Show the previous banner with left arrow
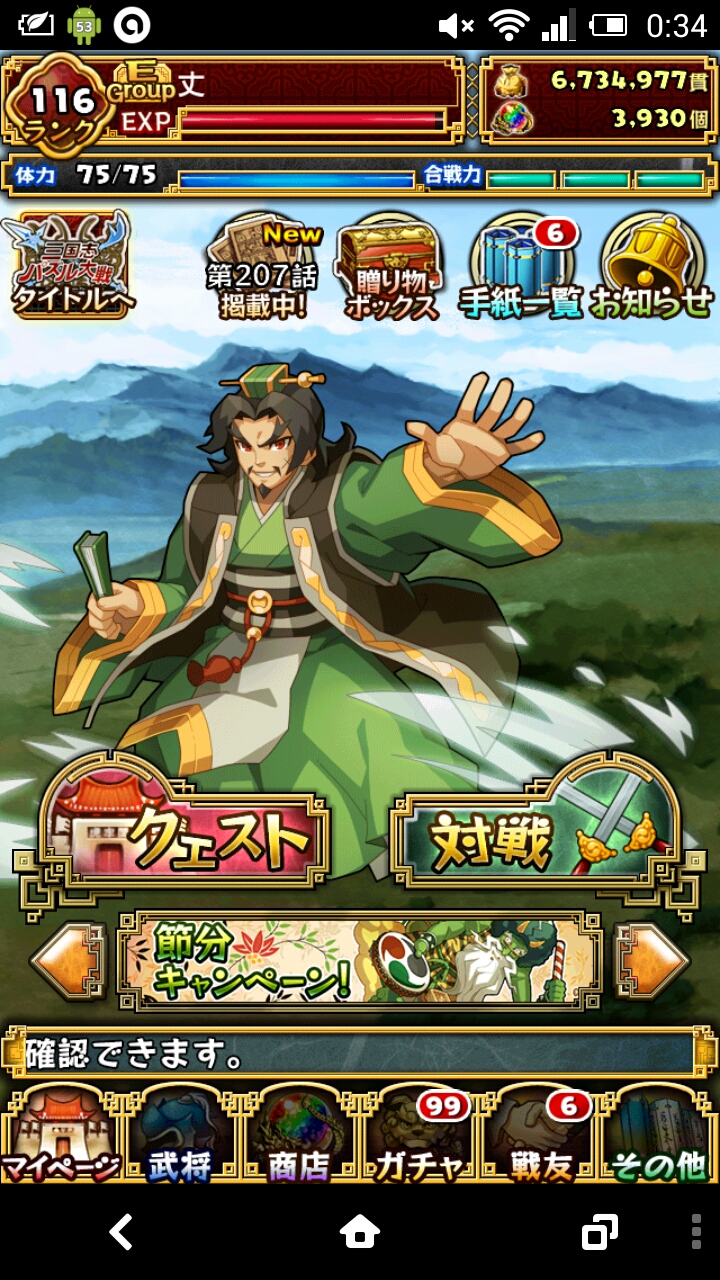This screenshot has height=1280, width=720. [x=70, y=962]
